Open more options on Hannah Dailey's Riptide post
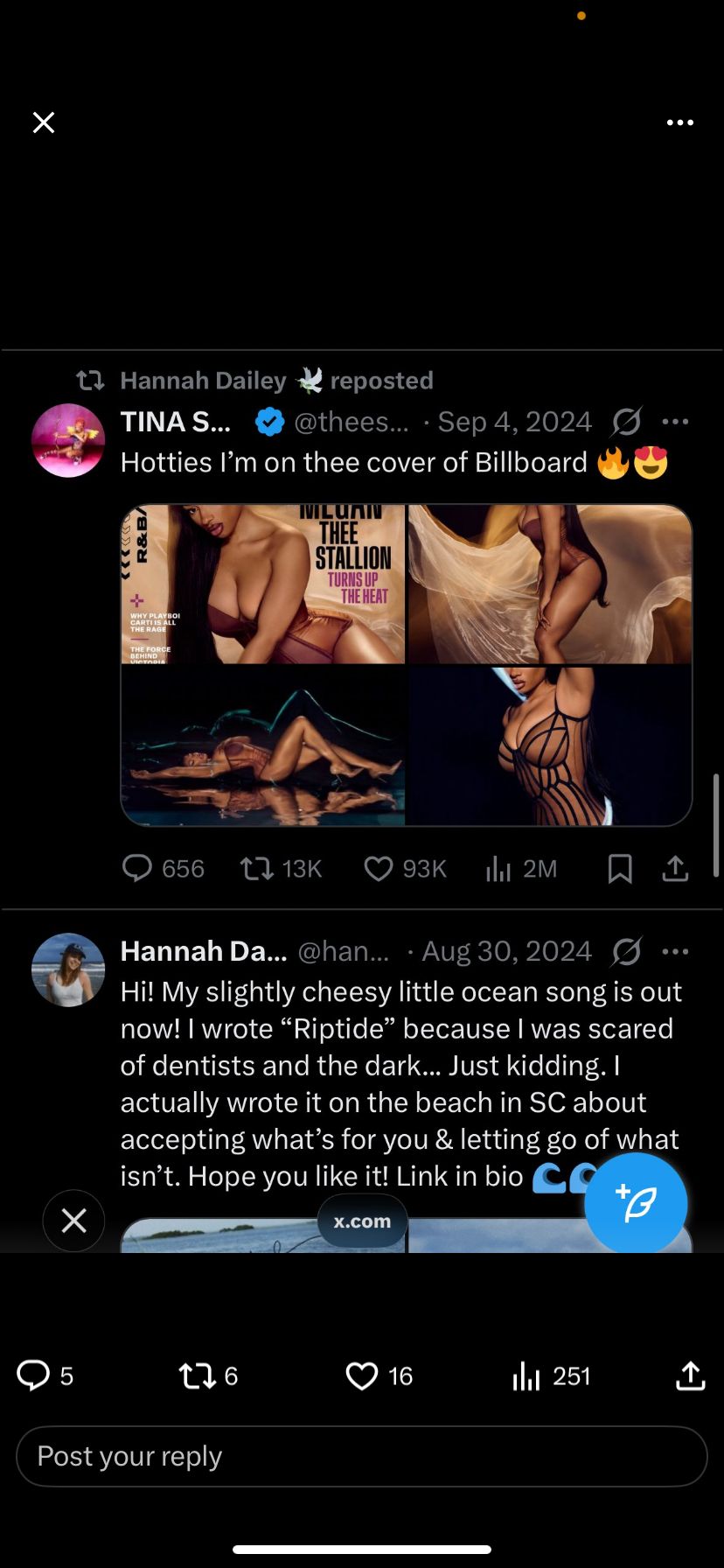 [x=675, y=951]
